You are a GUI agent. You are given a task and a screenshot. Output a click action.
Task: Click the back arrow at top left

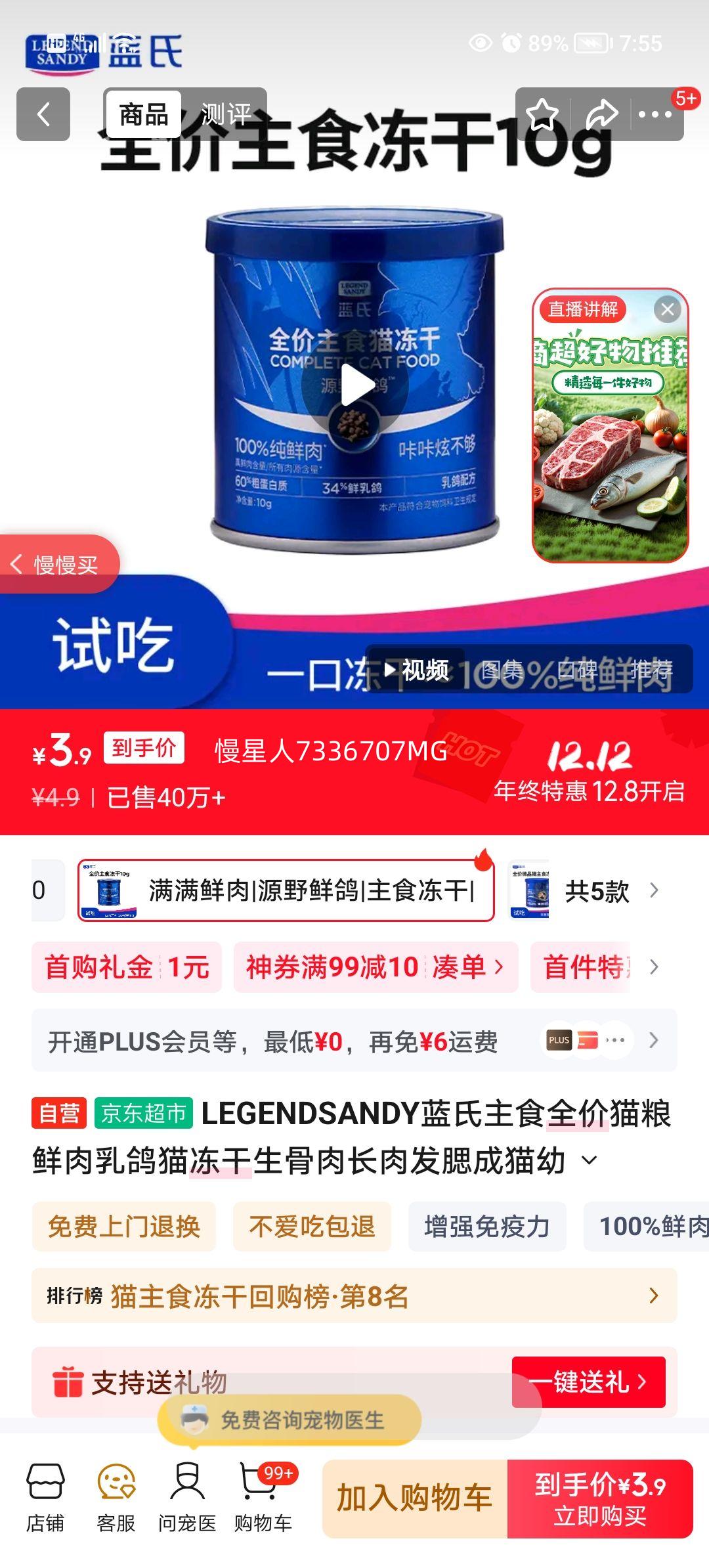pyautogui.click(x=43, y=114)
